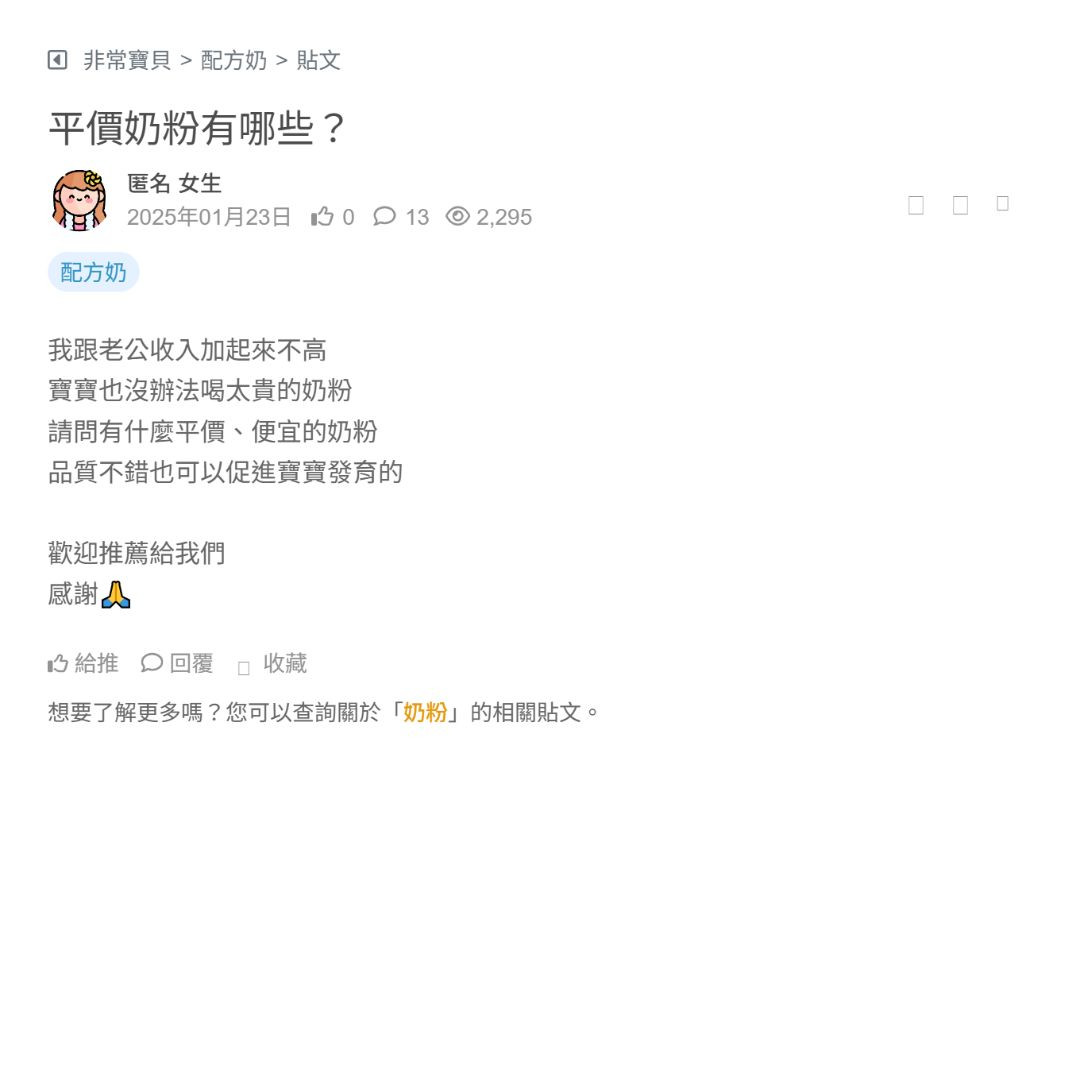This screenshot has width=1080, height=1080.
Task: Open the anonymous poster's avatar
Action: (79, 200)
